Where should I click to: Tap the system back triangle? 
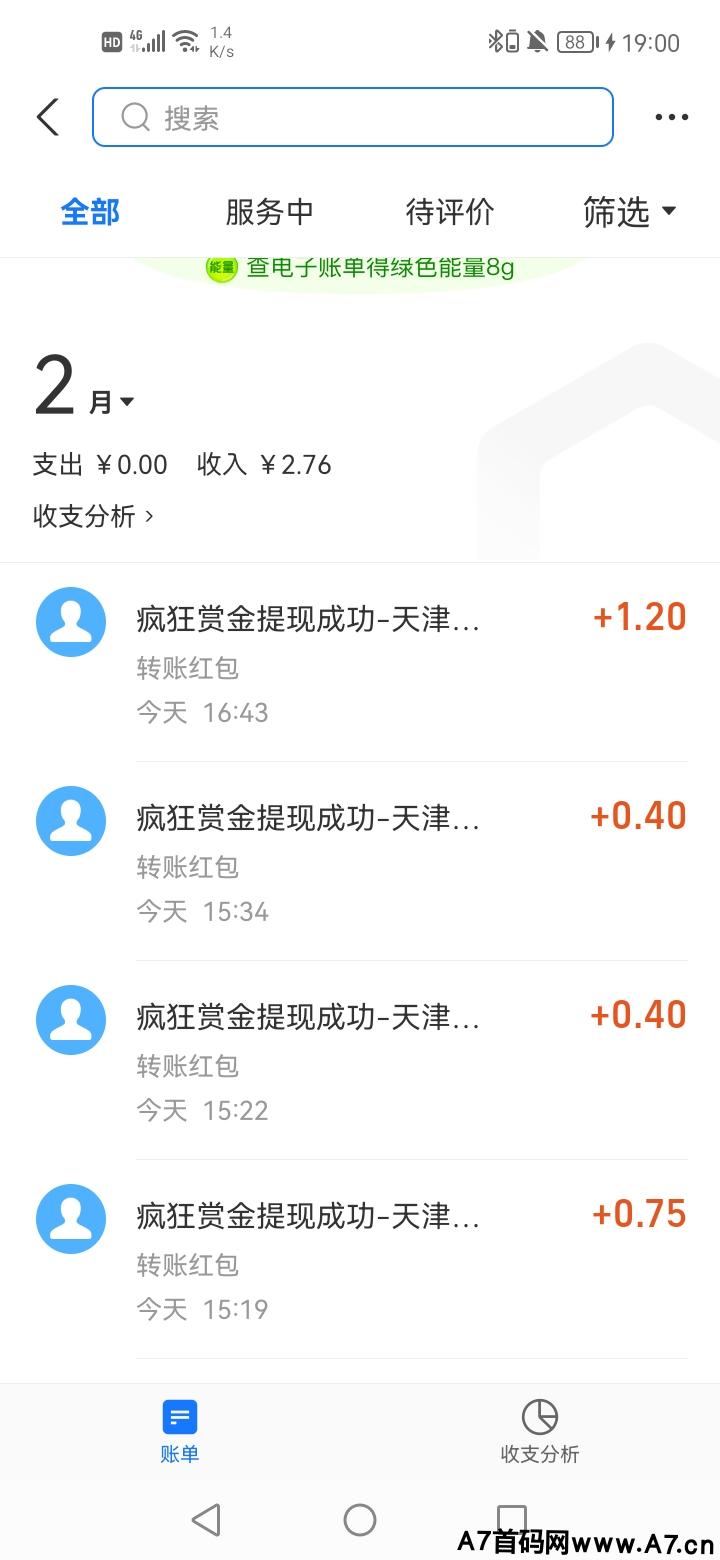[x=206, y=1520]
